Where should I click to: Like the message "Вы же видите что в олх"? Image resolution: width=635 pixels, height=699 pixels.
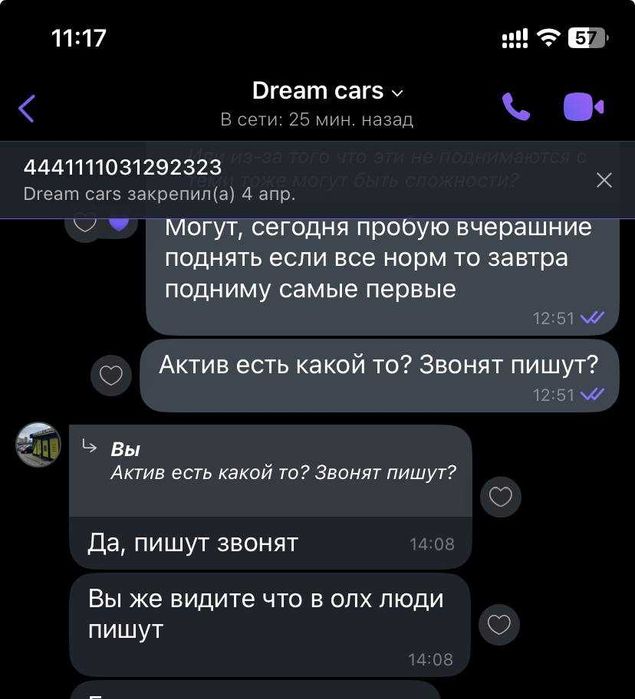[499, 625]
